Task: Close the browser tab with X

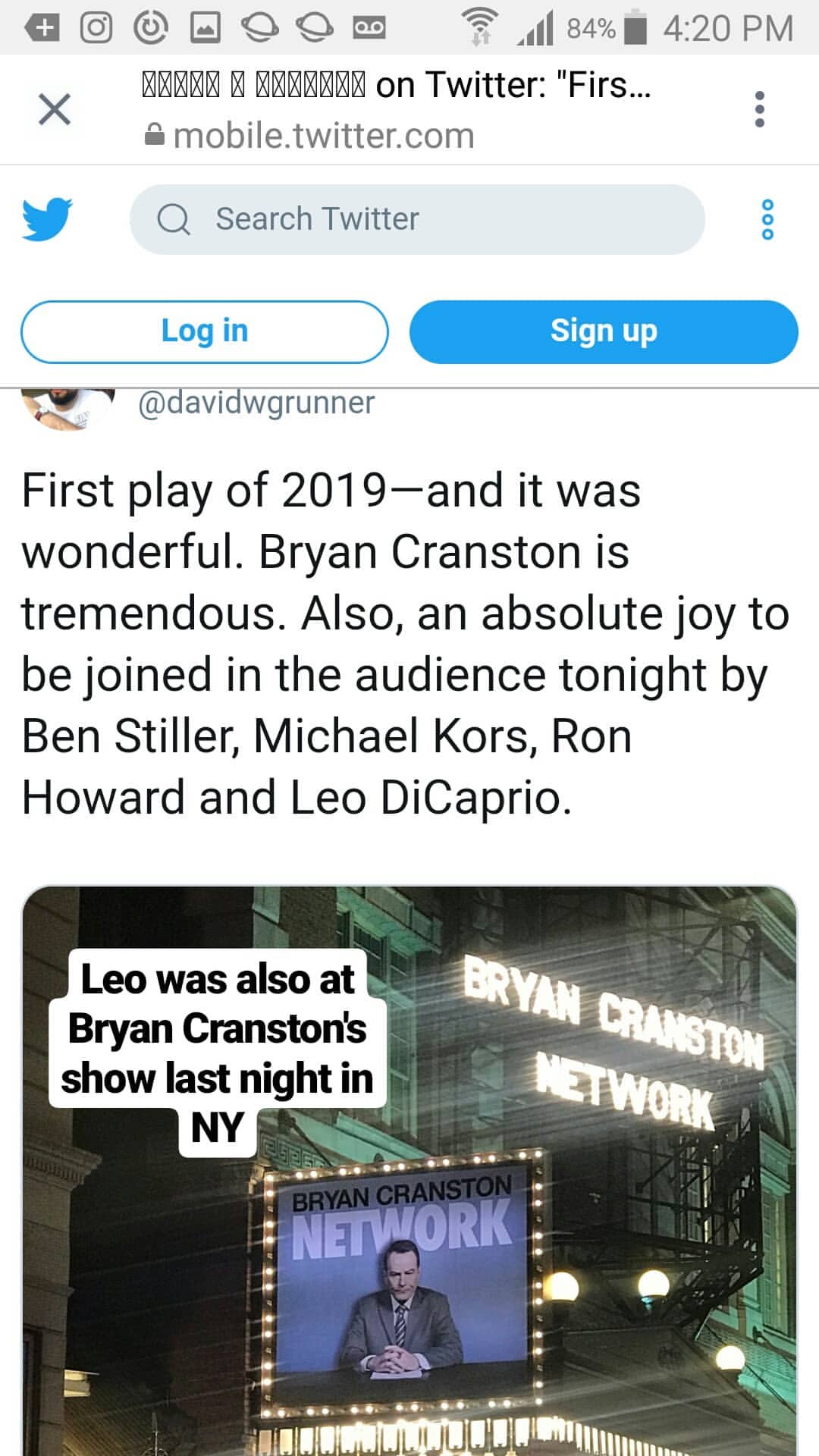Action: [x=55, y=109]
